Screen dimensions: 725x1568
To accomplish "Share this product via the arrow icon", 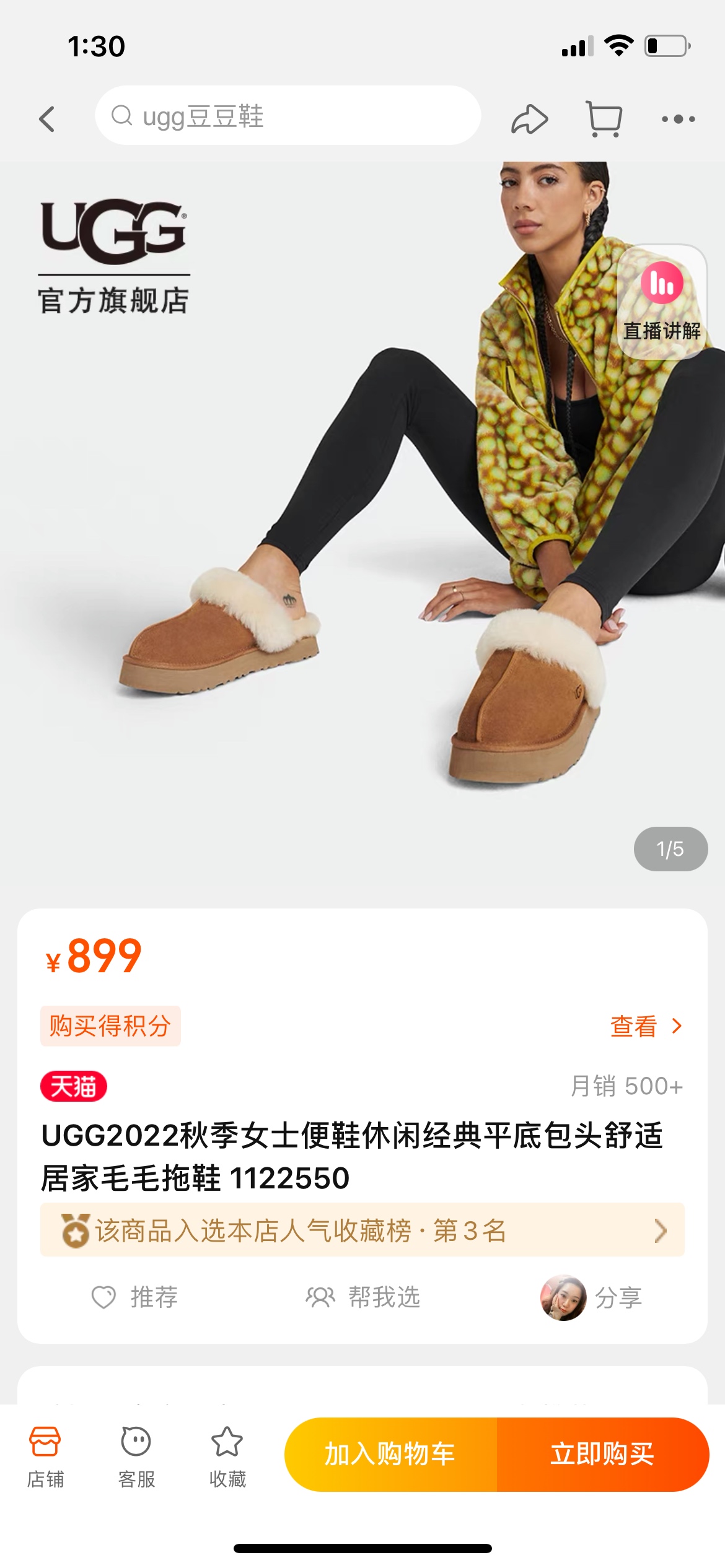I will click(x=529, y=118).
